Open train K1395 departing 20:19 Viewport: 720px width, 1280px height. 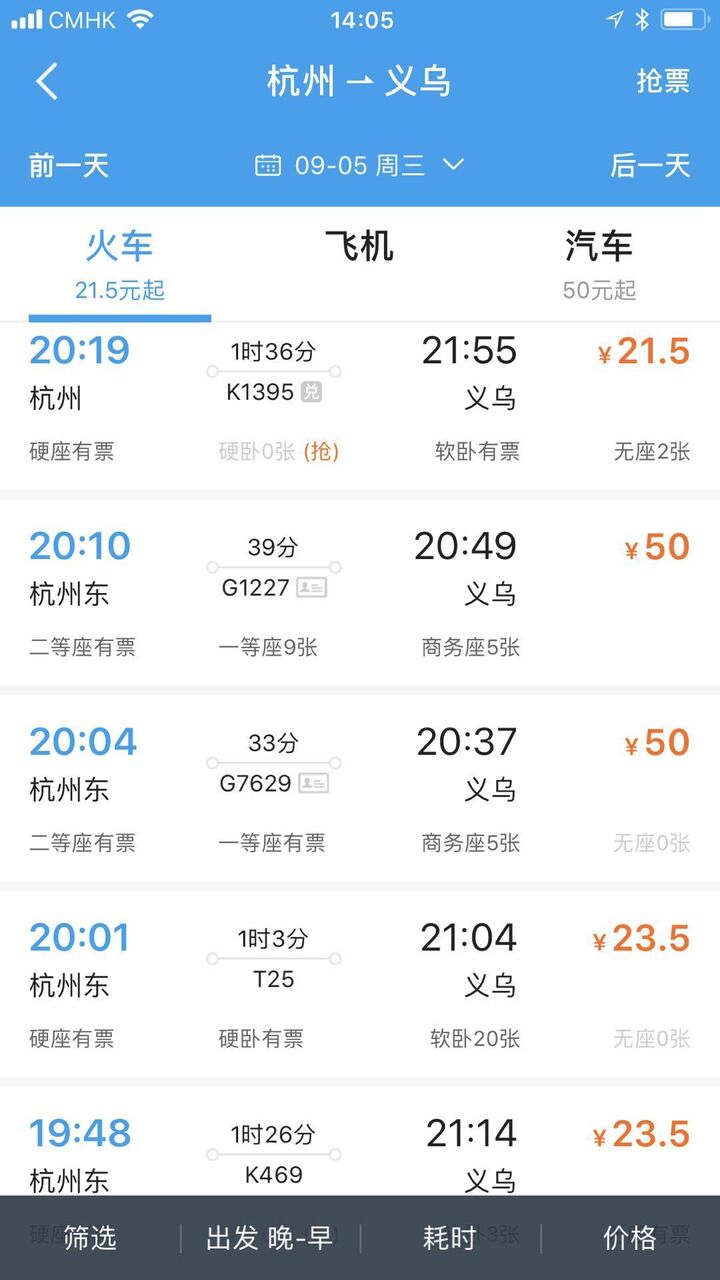click(359, 400)
